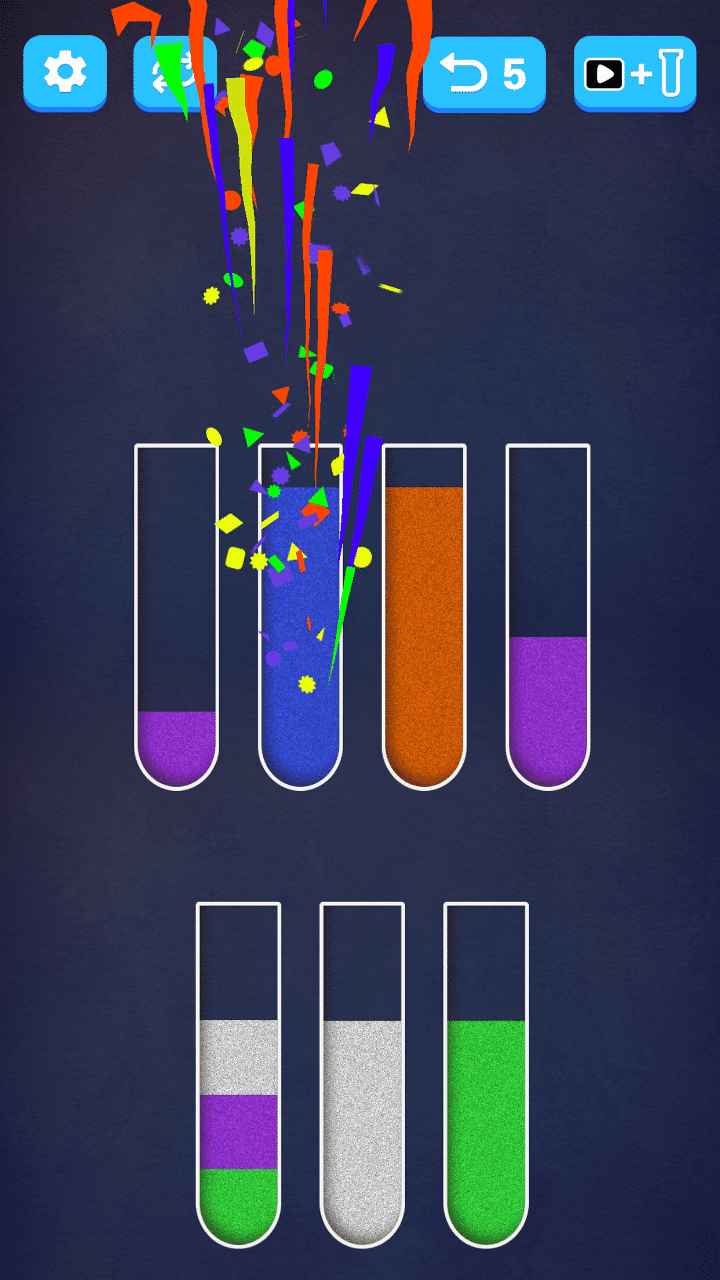Tap the plus symbol on the ad button
The height and width of the screenshot is (1280, 720).
[642, 73]
